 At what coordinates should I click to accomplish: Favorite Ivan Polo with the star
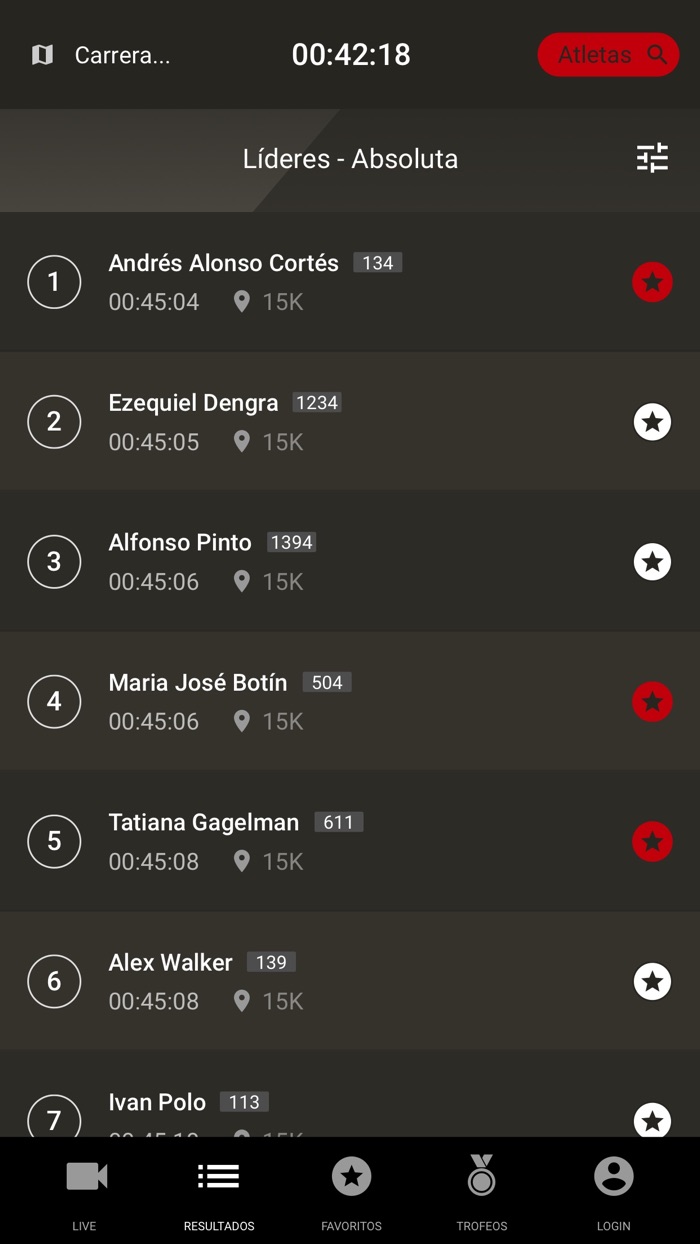click(652, 1119)
